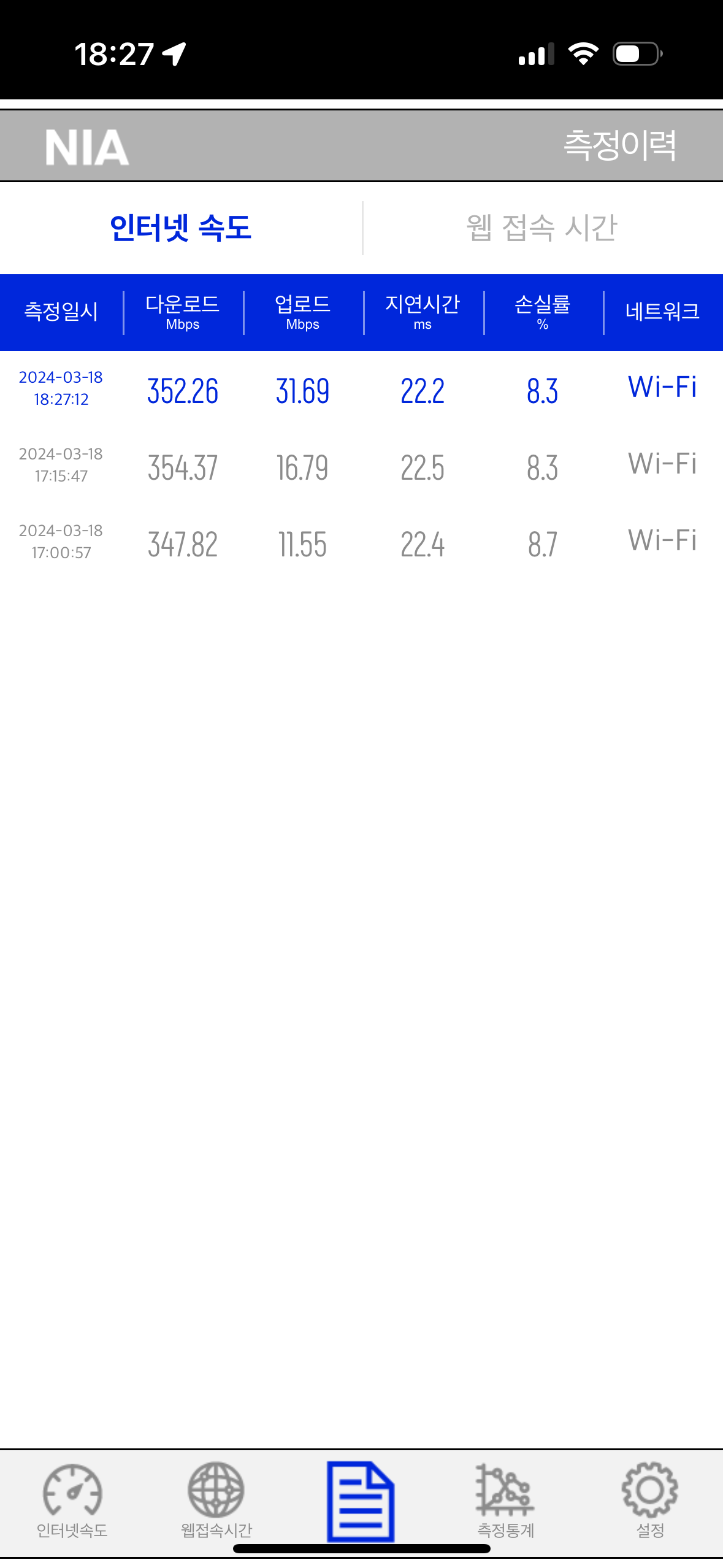View the 17:00:57 measurement entry
The width and height of the screenshot is (723, 1568).
[361, 542]
